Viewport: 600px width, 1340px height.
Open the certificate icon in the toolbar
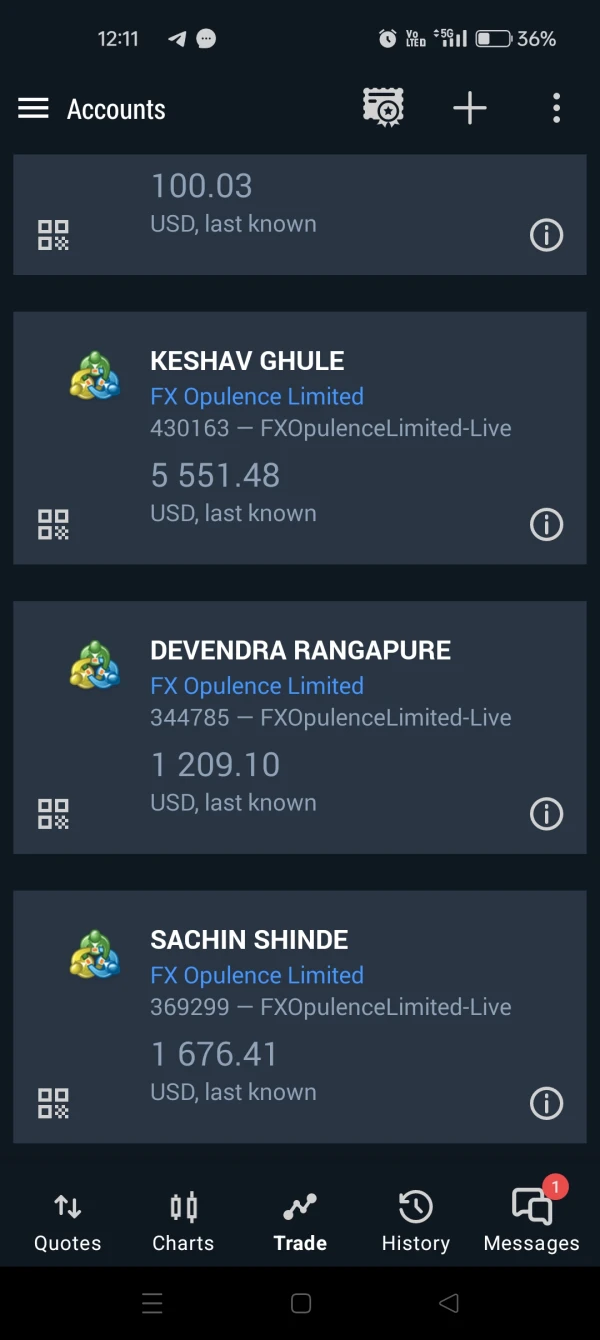click(x=383, y=108)
